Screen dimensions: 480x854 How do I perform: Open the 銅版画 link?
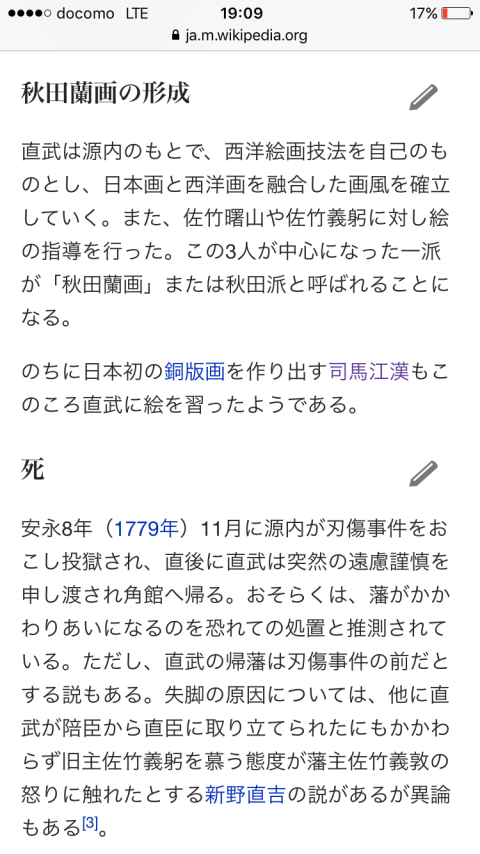point(195,371)
